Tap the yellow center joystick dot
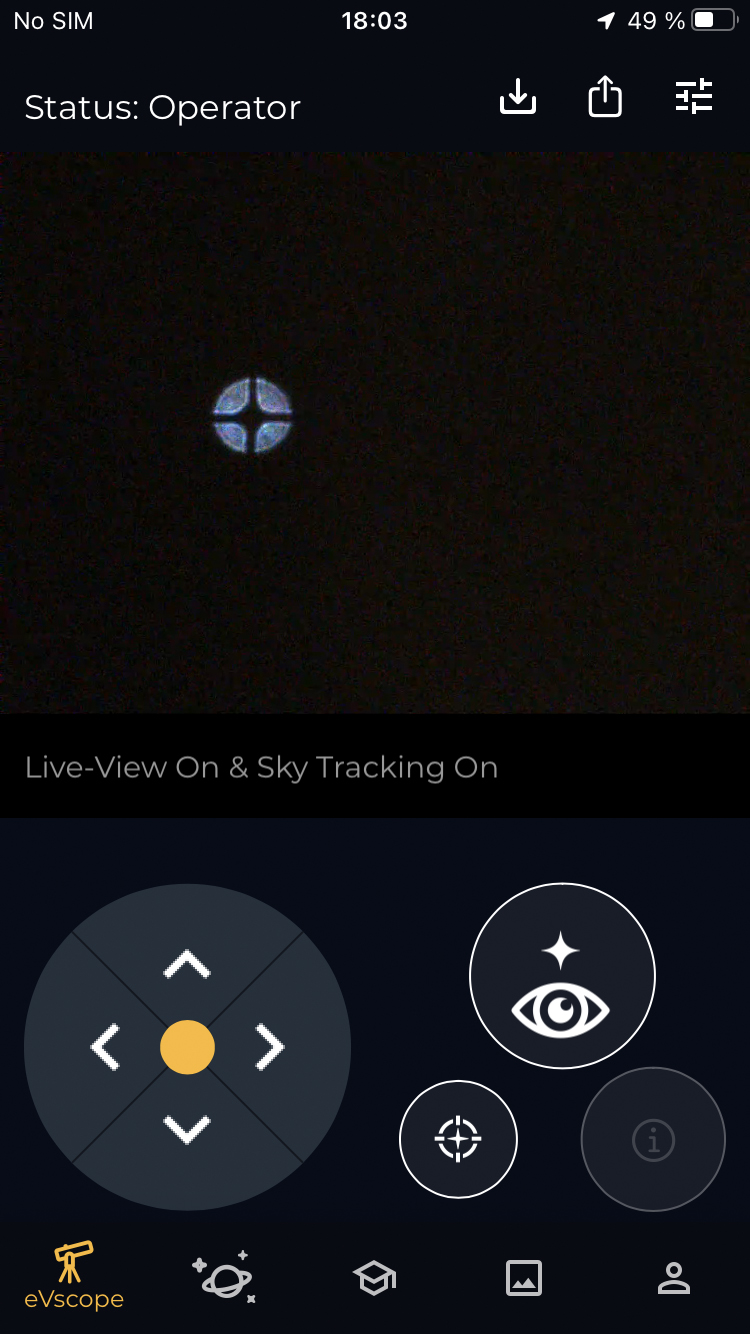The image size is (750, 1334). [x=187, y=1047]
